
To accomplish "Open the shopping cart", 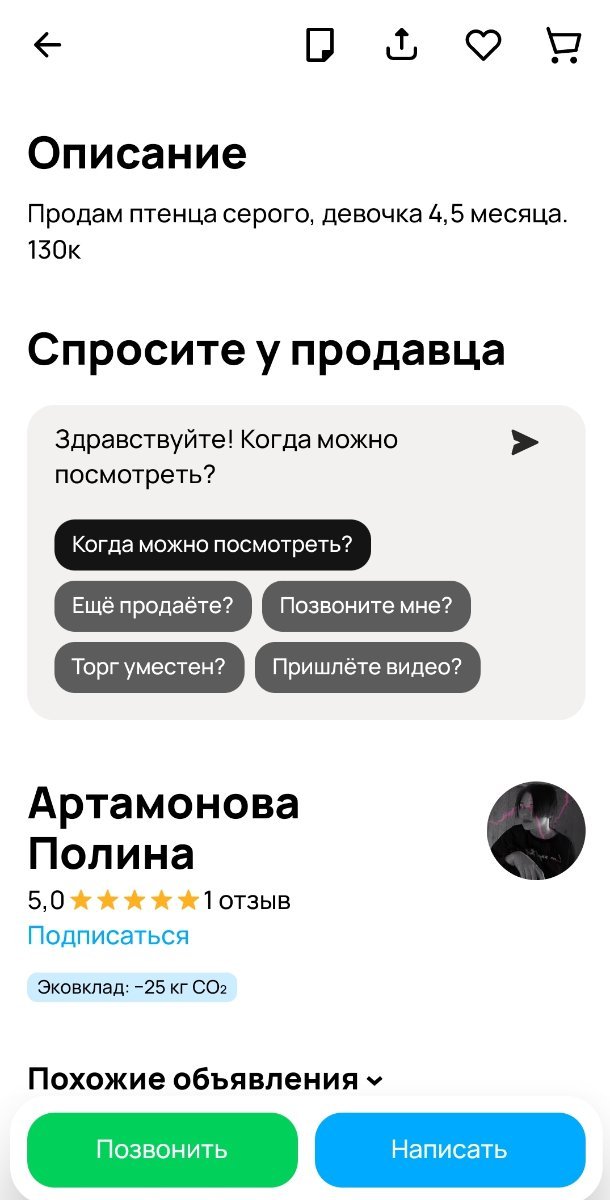I will pyautogui.click(x=564, y=46).
